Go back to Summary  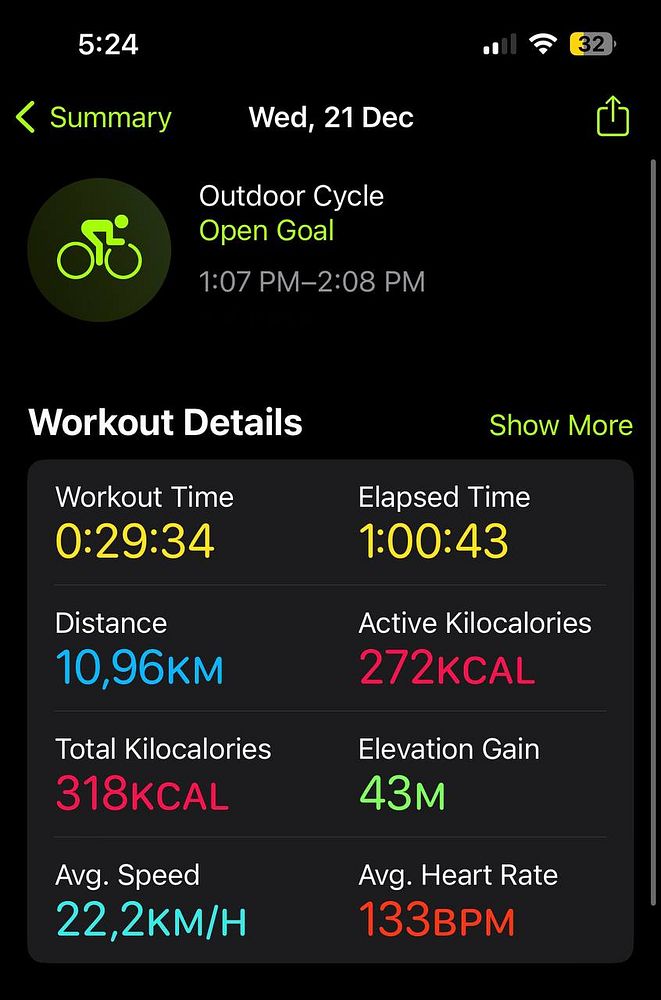[93, 118]
